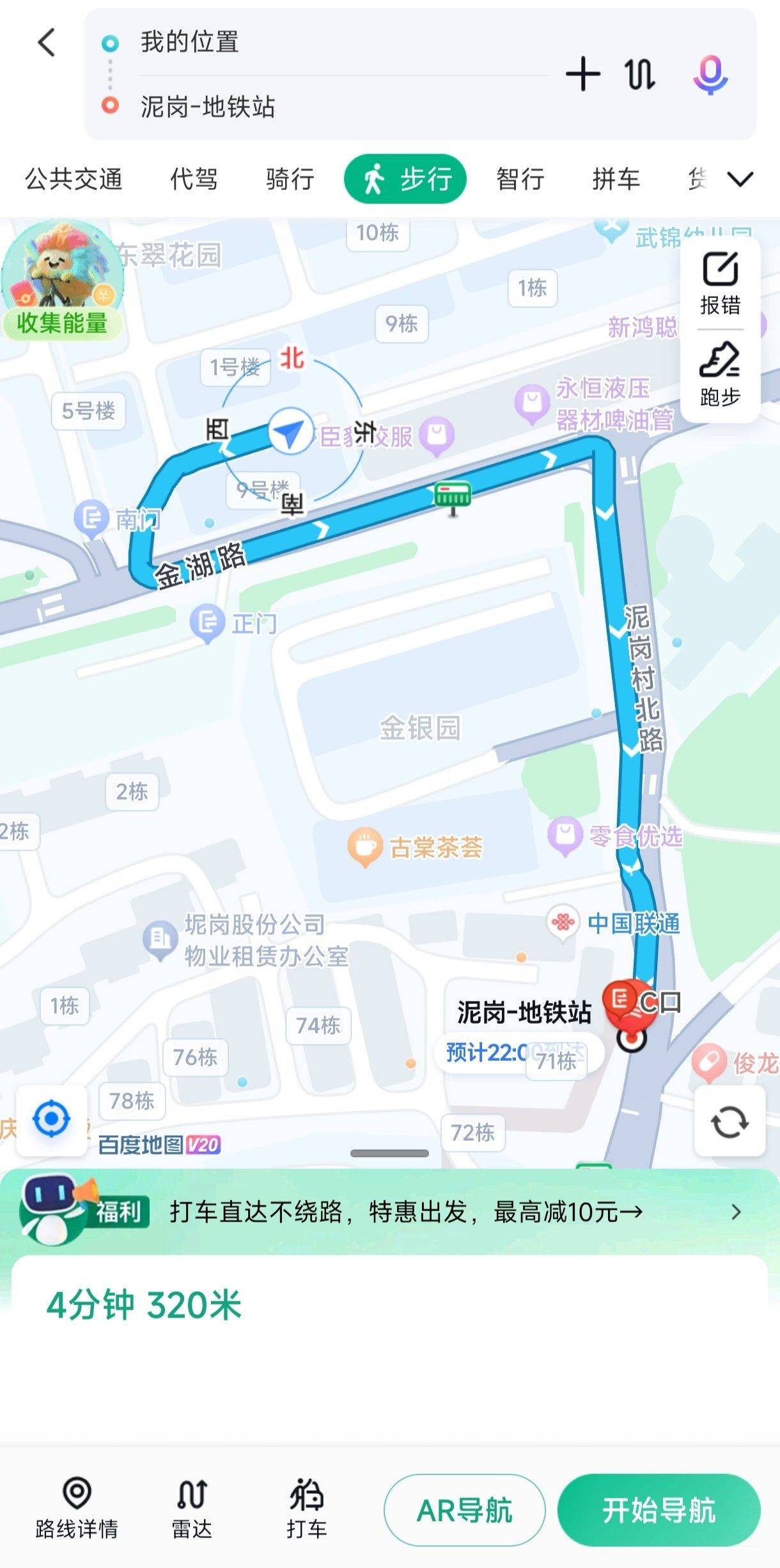This screenshot has height=1568, width=780.
Task: Edit the destination 泥岗-地铁站
Action: pos(208,106)
